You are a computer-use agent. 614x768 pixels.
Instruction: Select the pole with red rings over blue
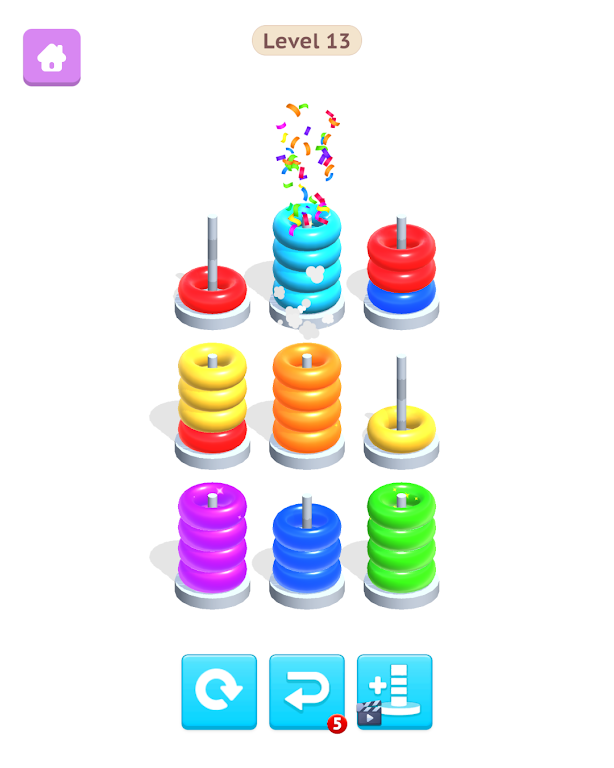pos(401,270)
